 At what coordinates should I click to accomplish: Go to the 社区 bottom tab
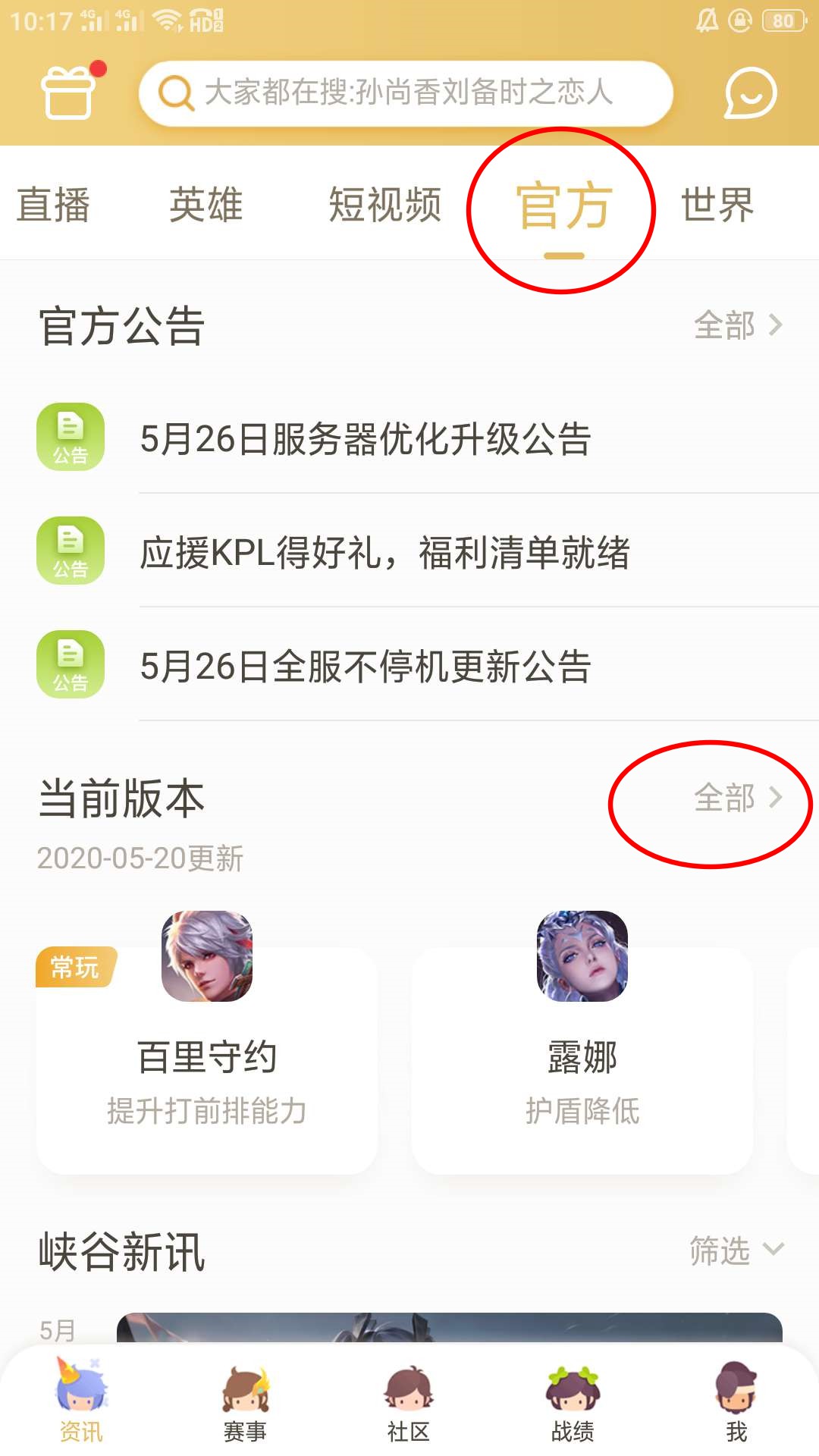tap(409, 1404)
